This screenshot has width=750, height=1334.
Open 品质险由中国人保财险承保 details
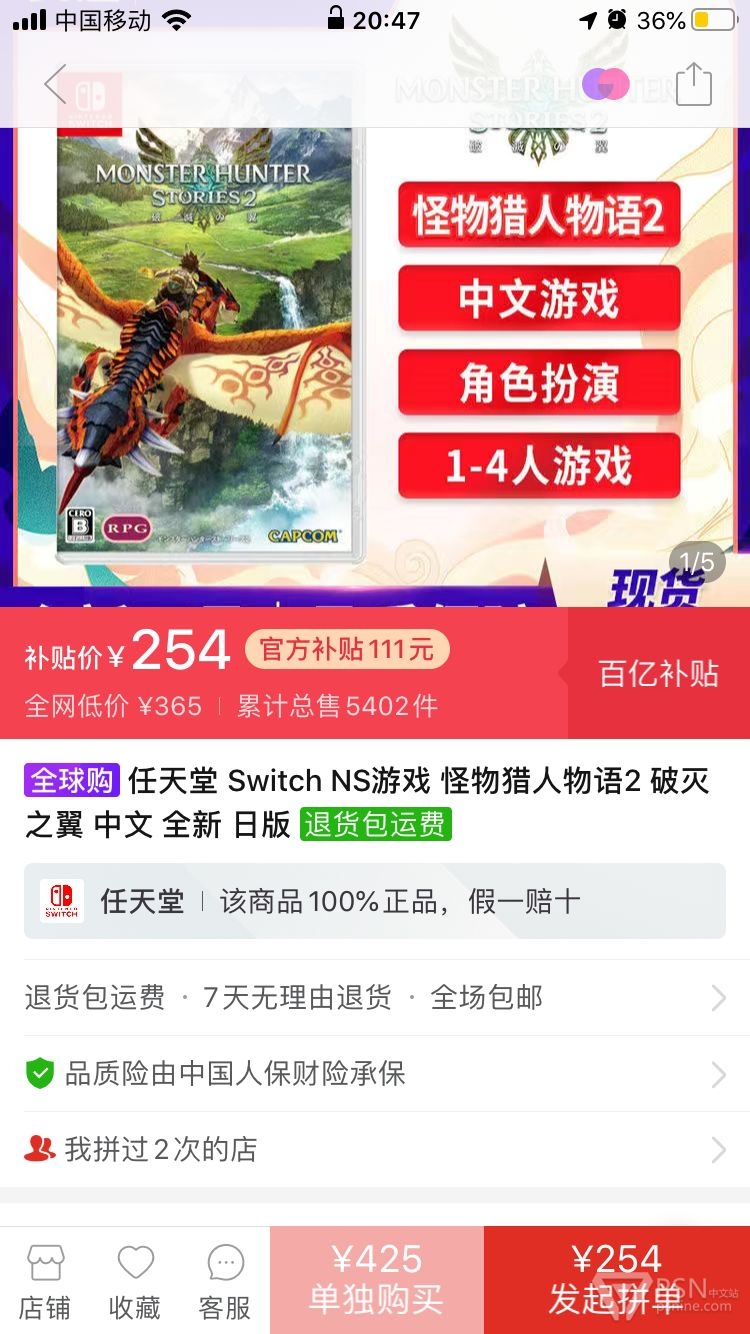pos(375,1074)
